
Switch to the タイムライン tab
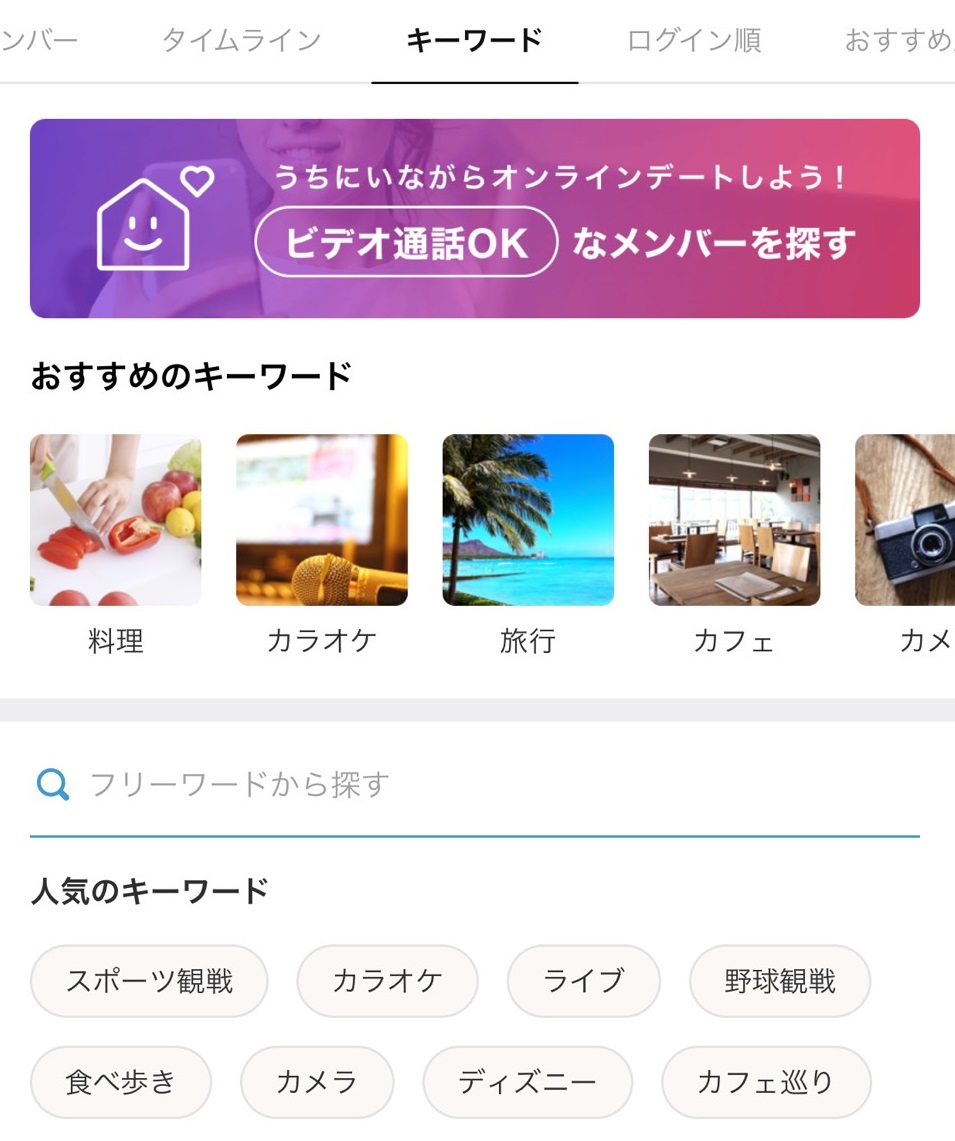241,41
